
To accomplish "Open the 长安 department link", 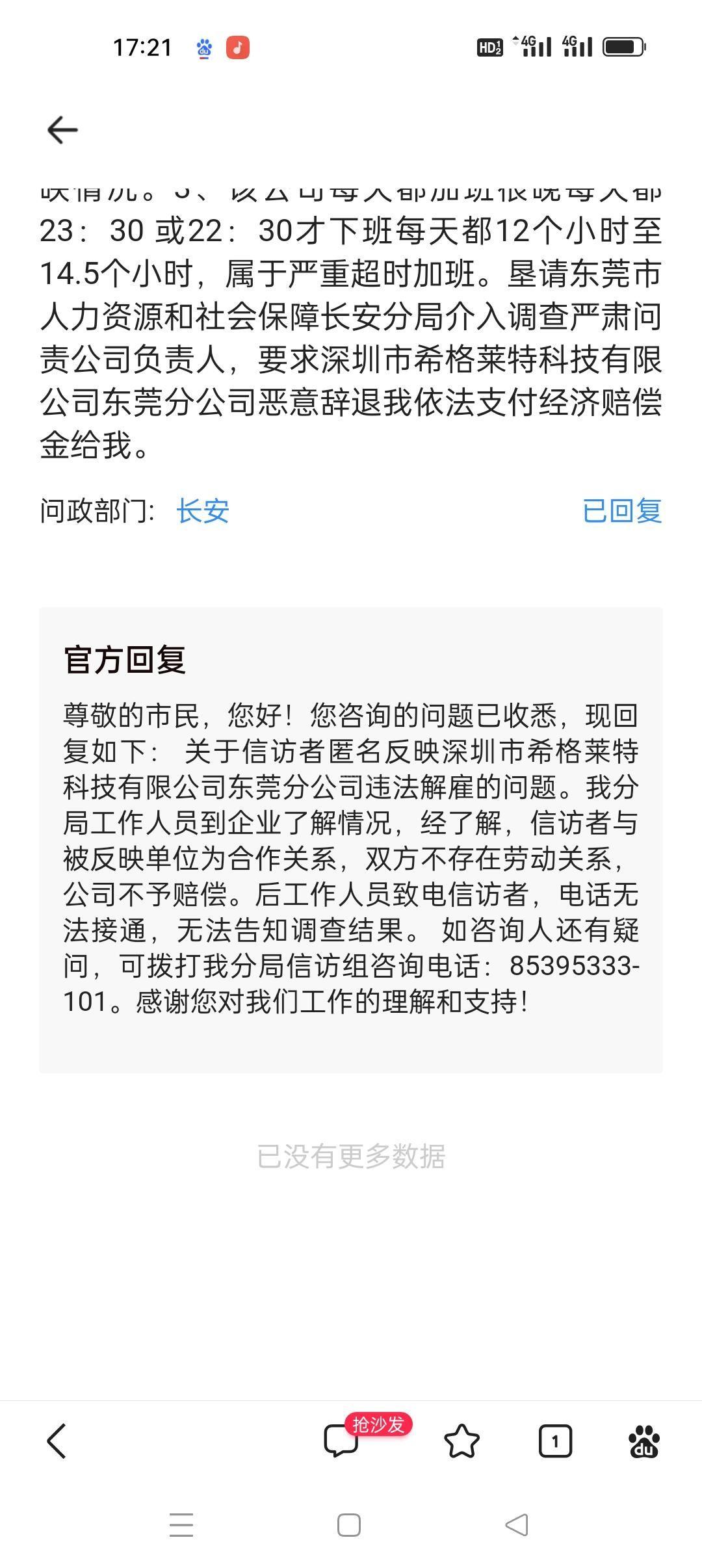I will [x=203, y=511].
